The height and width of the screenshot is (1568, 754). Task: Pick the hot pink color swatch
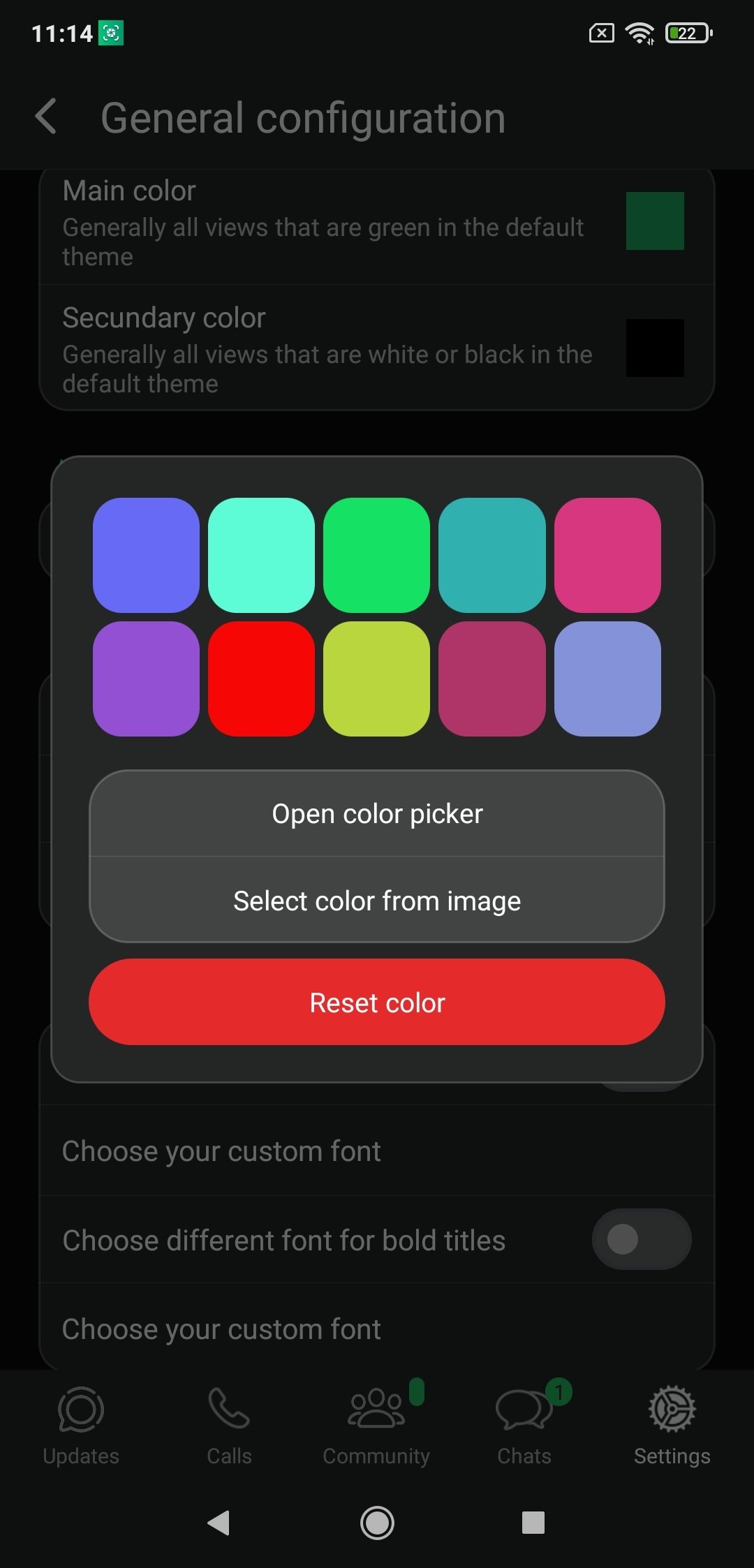point(607,555)
